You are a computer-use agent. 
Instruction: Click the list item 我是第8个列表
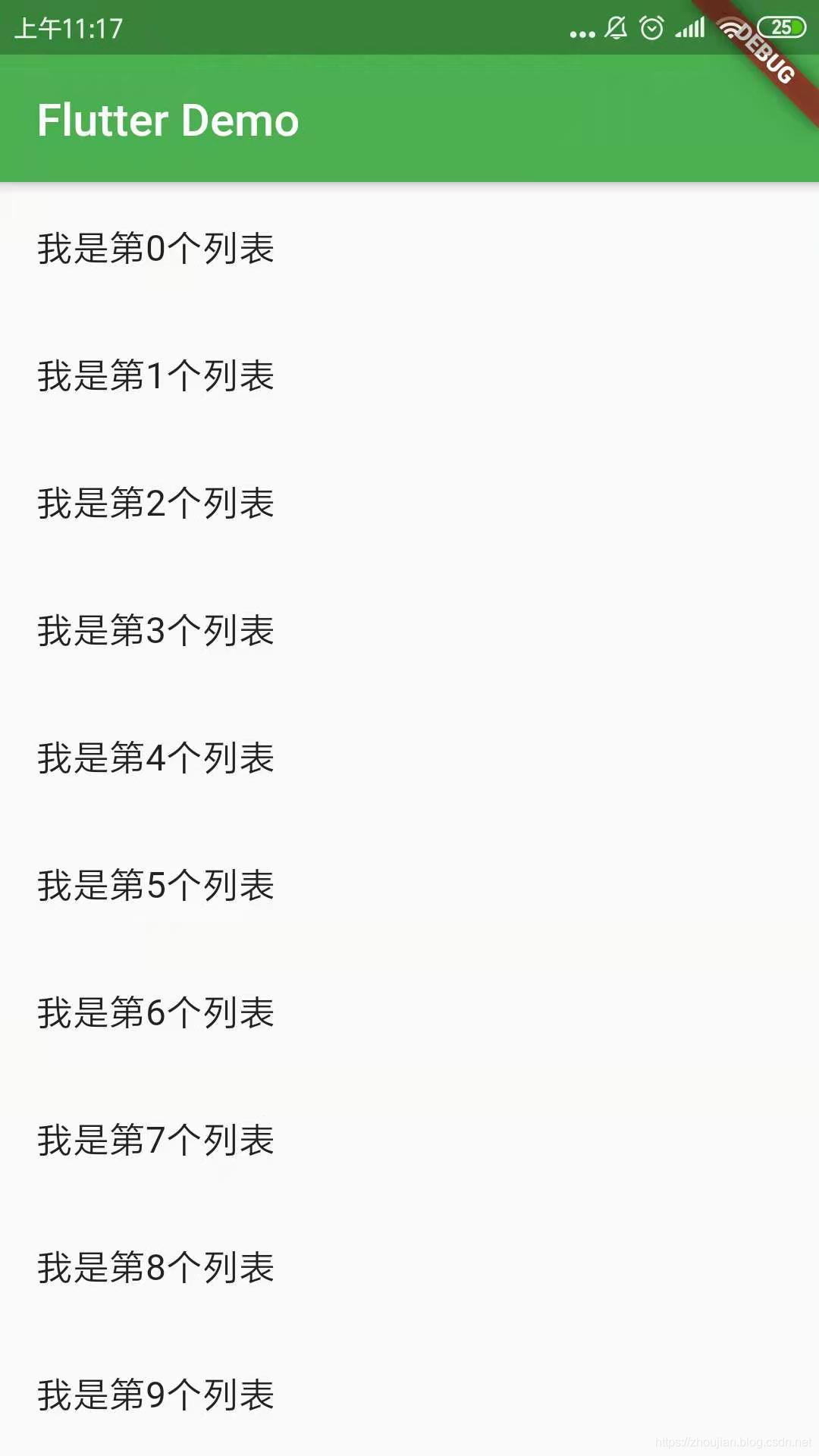click(x=155, y=1266)
